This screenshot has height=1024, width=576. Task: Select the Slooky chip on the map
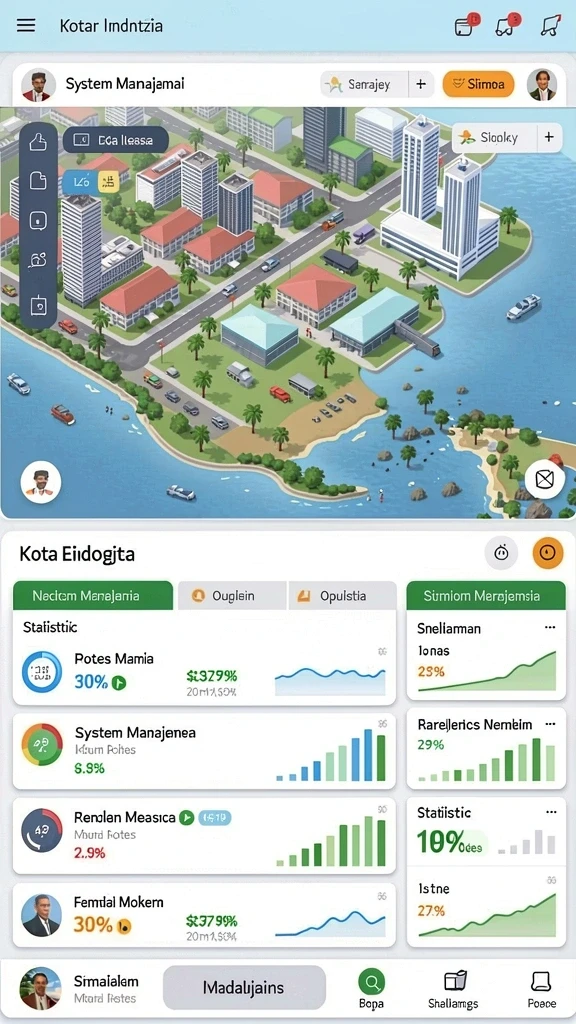[494, 137]
